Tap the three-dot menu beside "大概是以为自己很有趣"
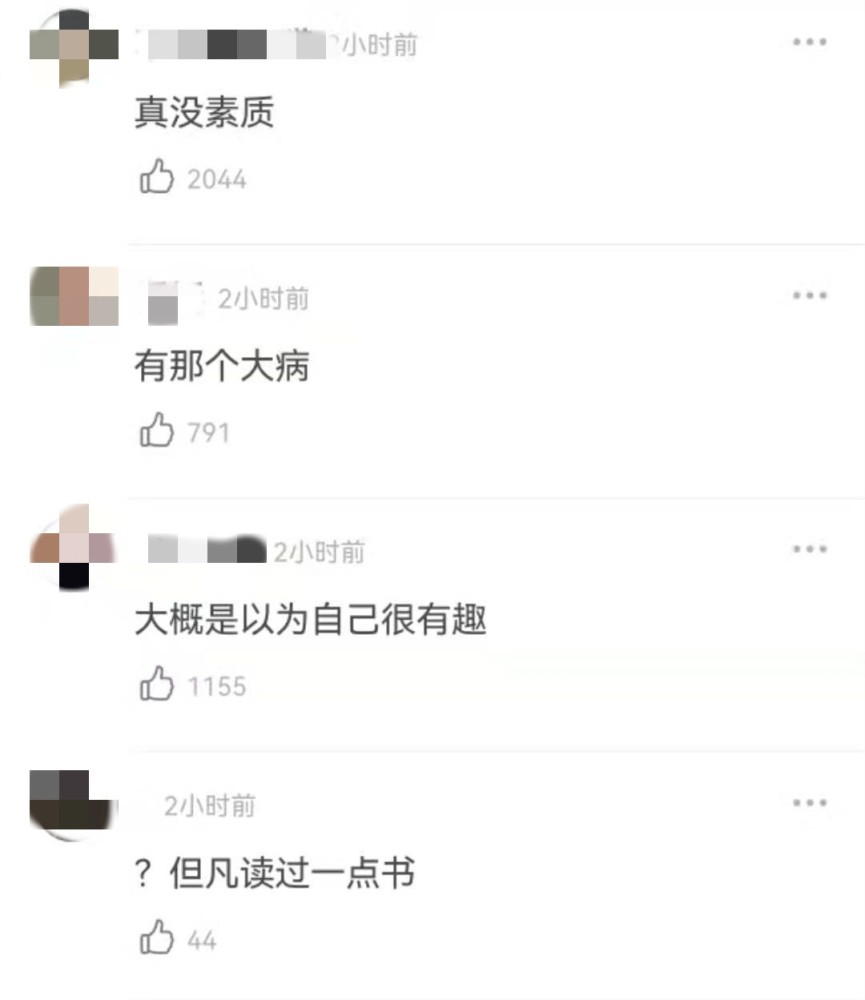This screenshot has height=1000, width=865. [x=809, y=550]
